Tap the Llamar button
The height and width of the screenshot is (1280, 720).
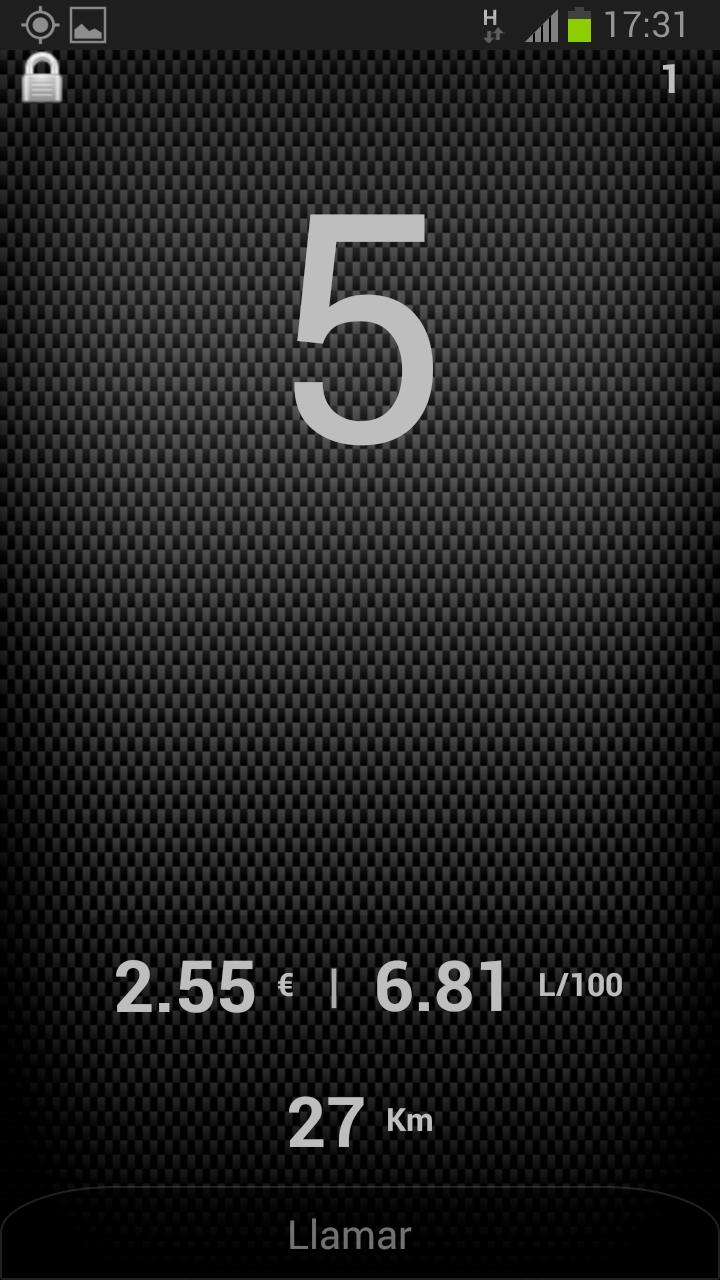[350, 1235]
